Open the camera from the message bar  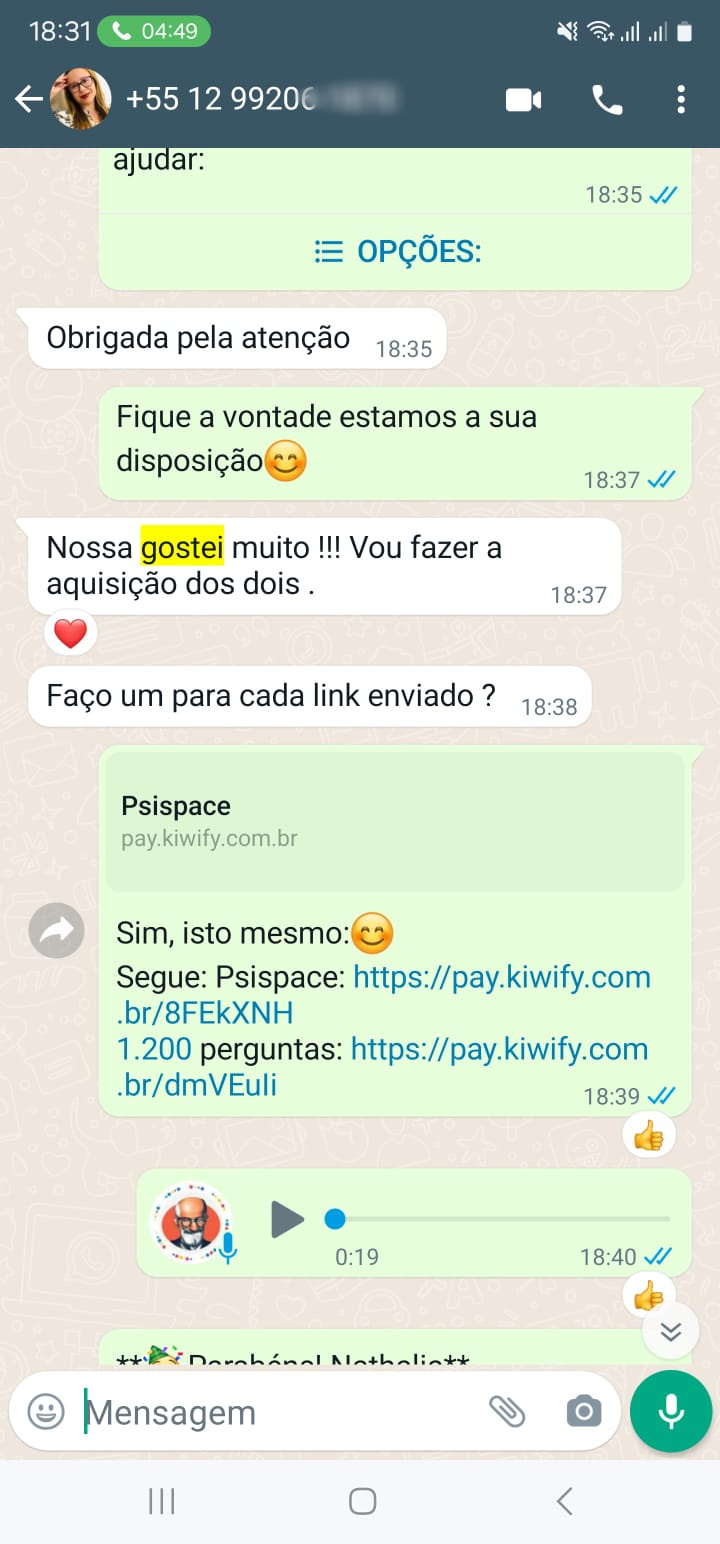(583, 1412)
